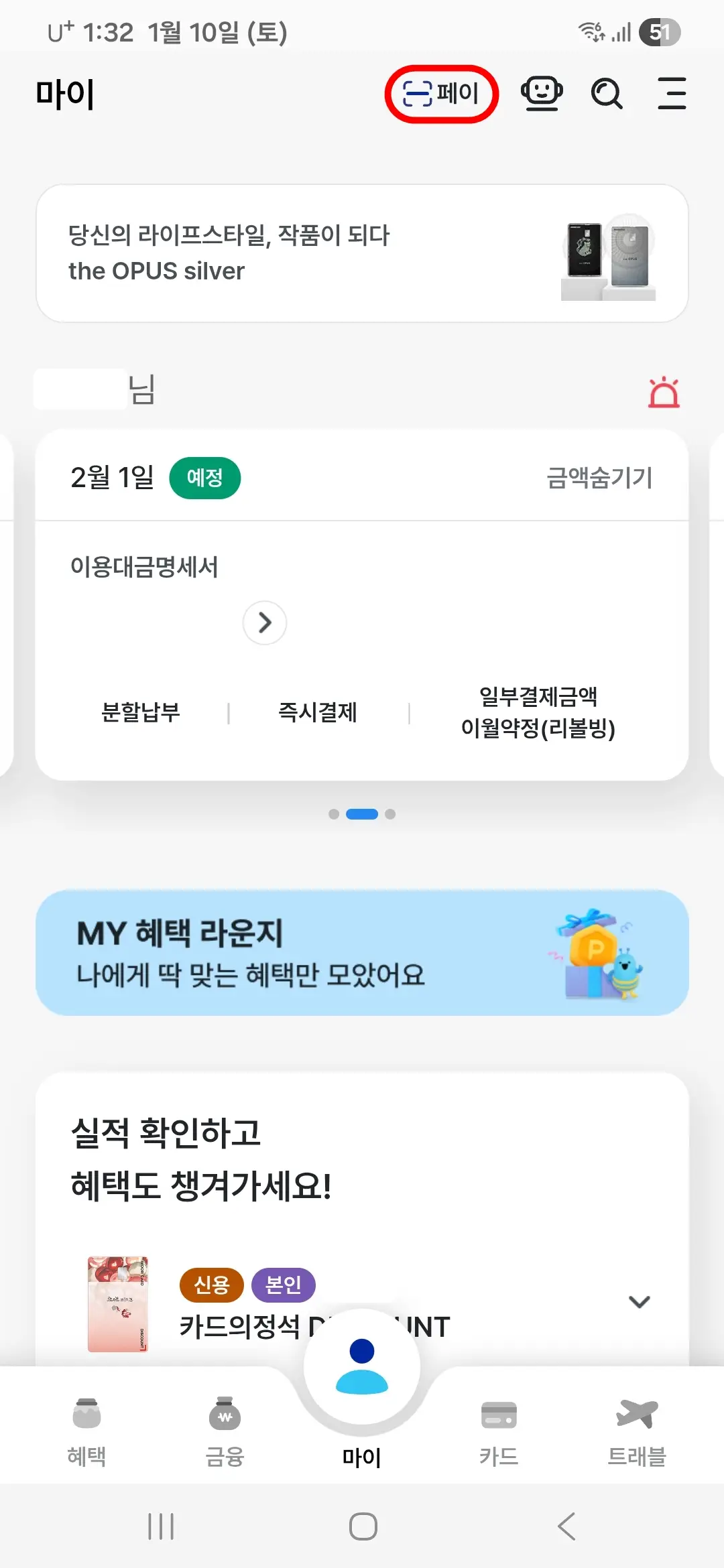Toggle 금액숨기기 to hide the amount
Image resolution: width=724 pixels, height=1568 pixels.
point(599,477)
